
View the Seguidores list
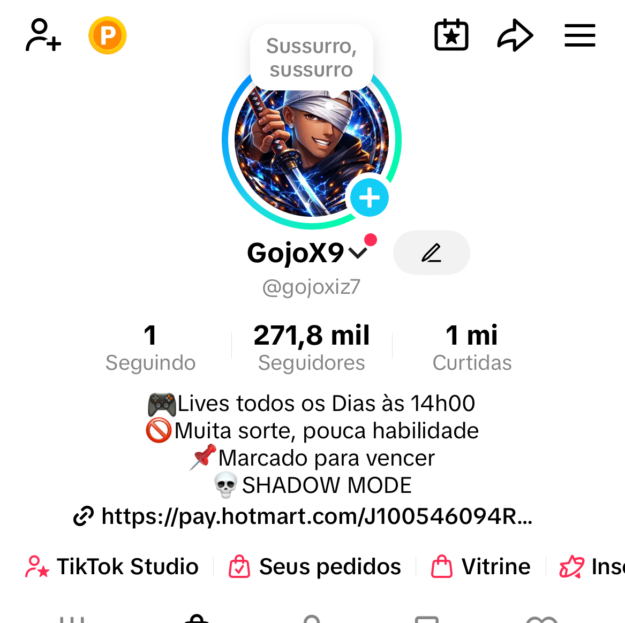311,347
